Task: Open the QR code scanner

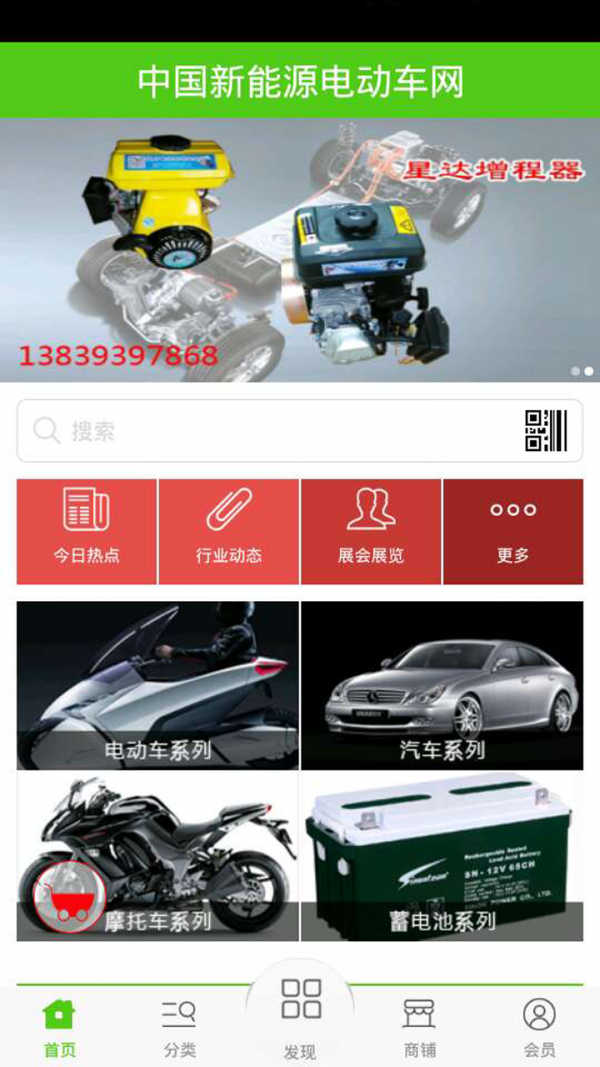Action: [546, 431]
